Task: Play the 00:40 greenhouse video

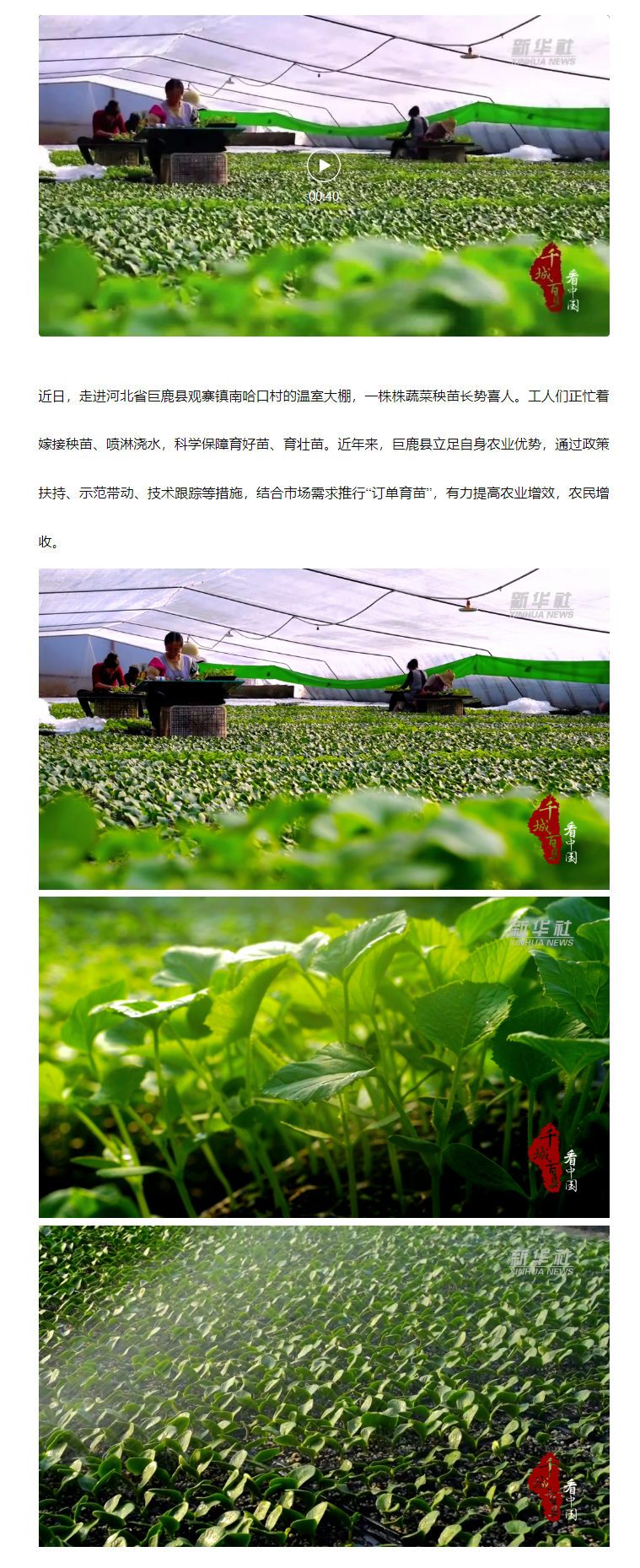Action: click(323, 166)
